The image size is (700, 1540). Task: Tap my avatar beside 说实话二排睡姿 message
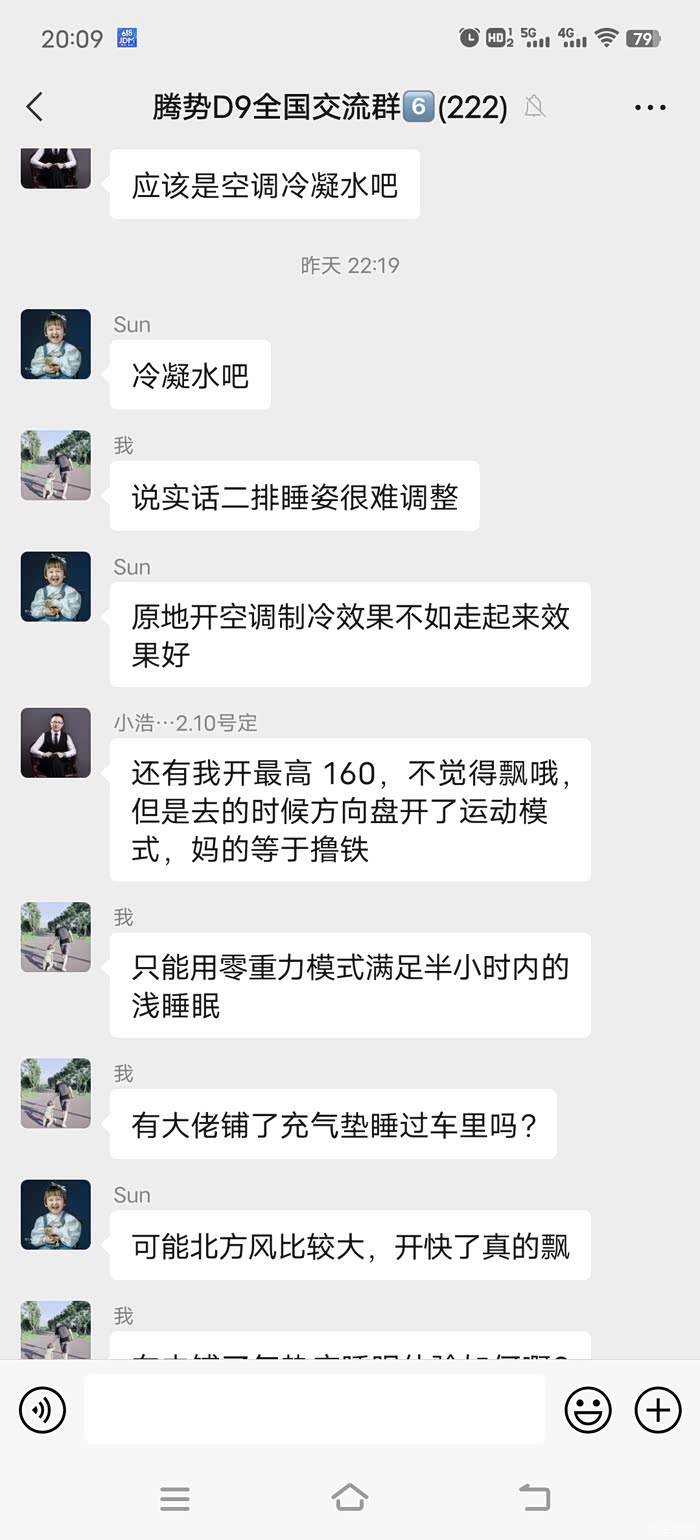56,465
